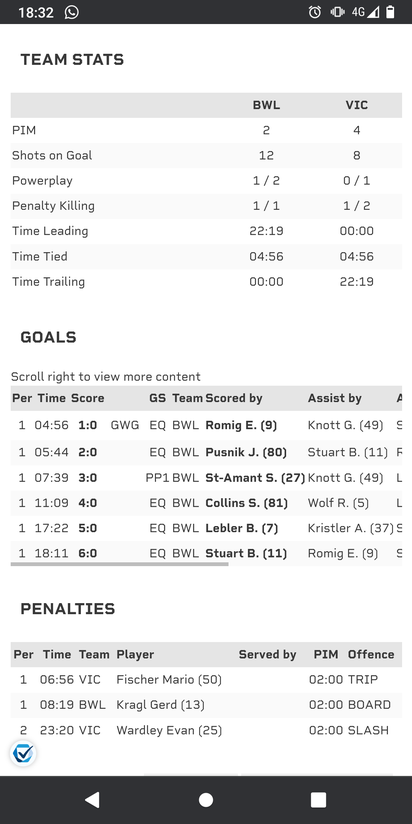Click the goals table horizontal scrollbar
Image resolution: width=412 pixels, height=824 pixels.
pos(119,564)
